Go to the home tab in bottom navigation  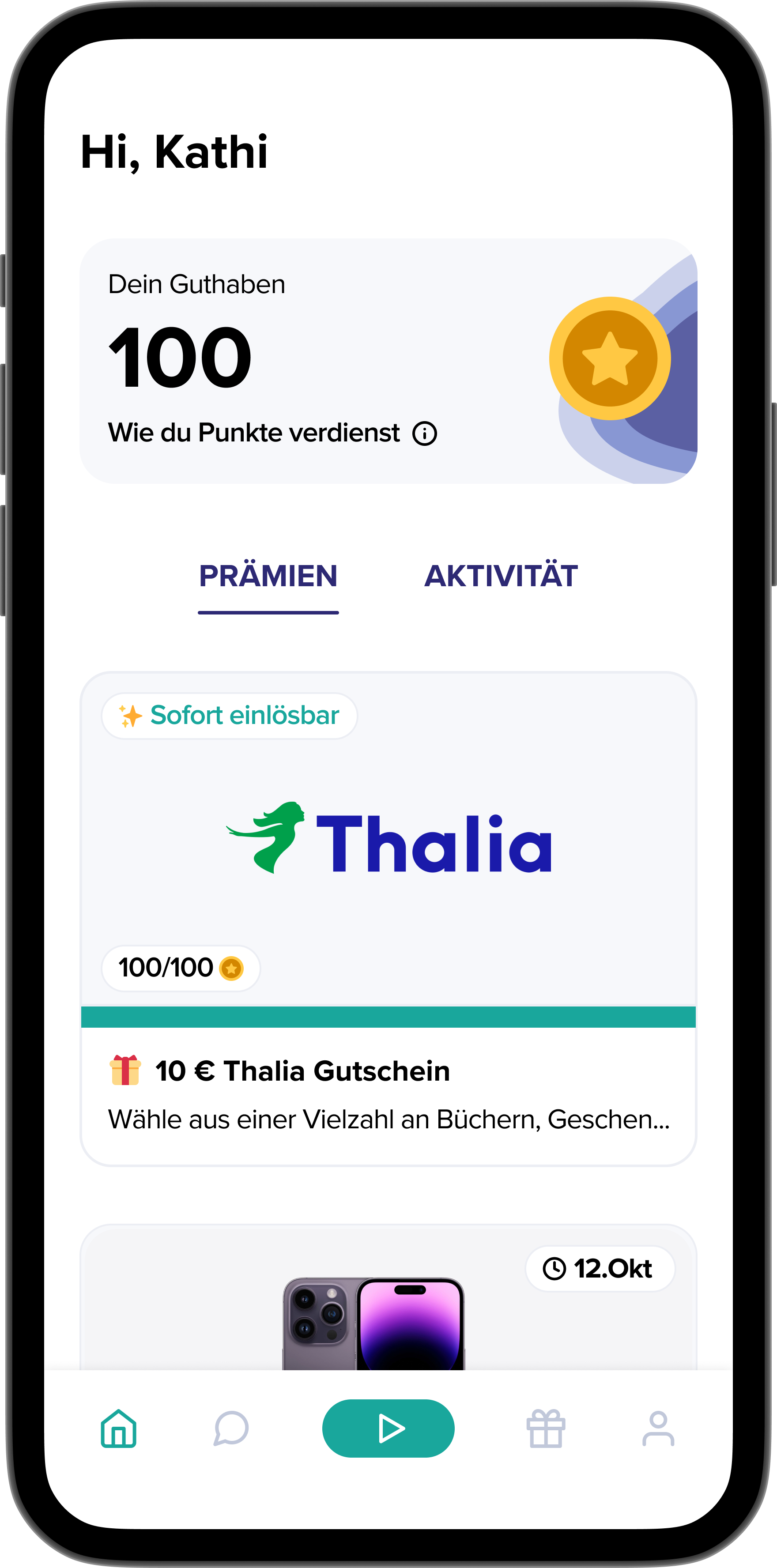point(119,1428)
